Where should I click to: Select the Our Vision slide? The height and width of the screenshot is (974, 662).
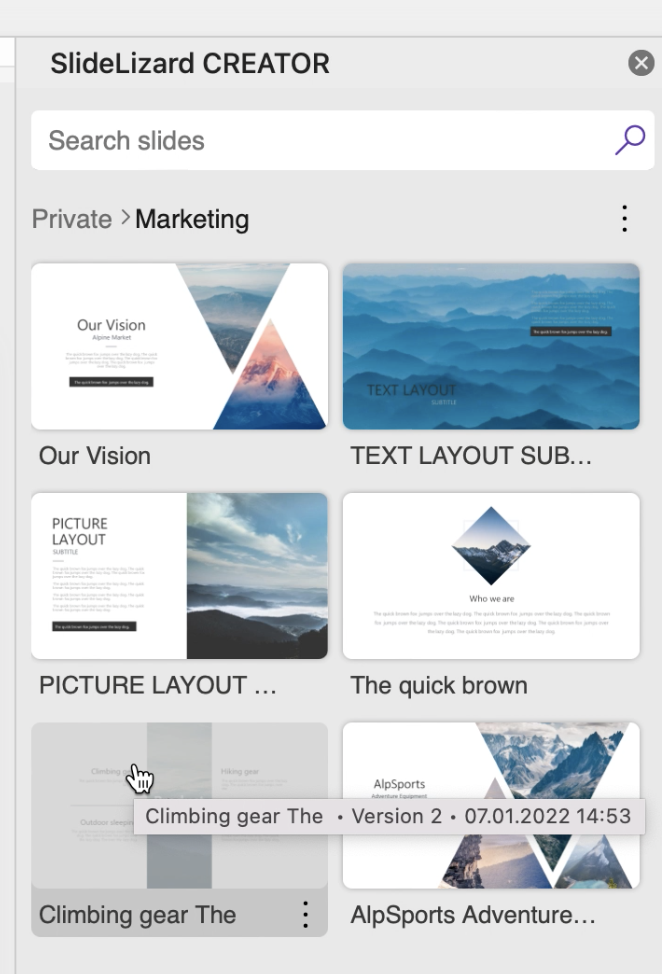tap(179, 346)
